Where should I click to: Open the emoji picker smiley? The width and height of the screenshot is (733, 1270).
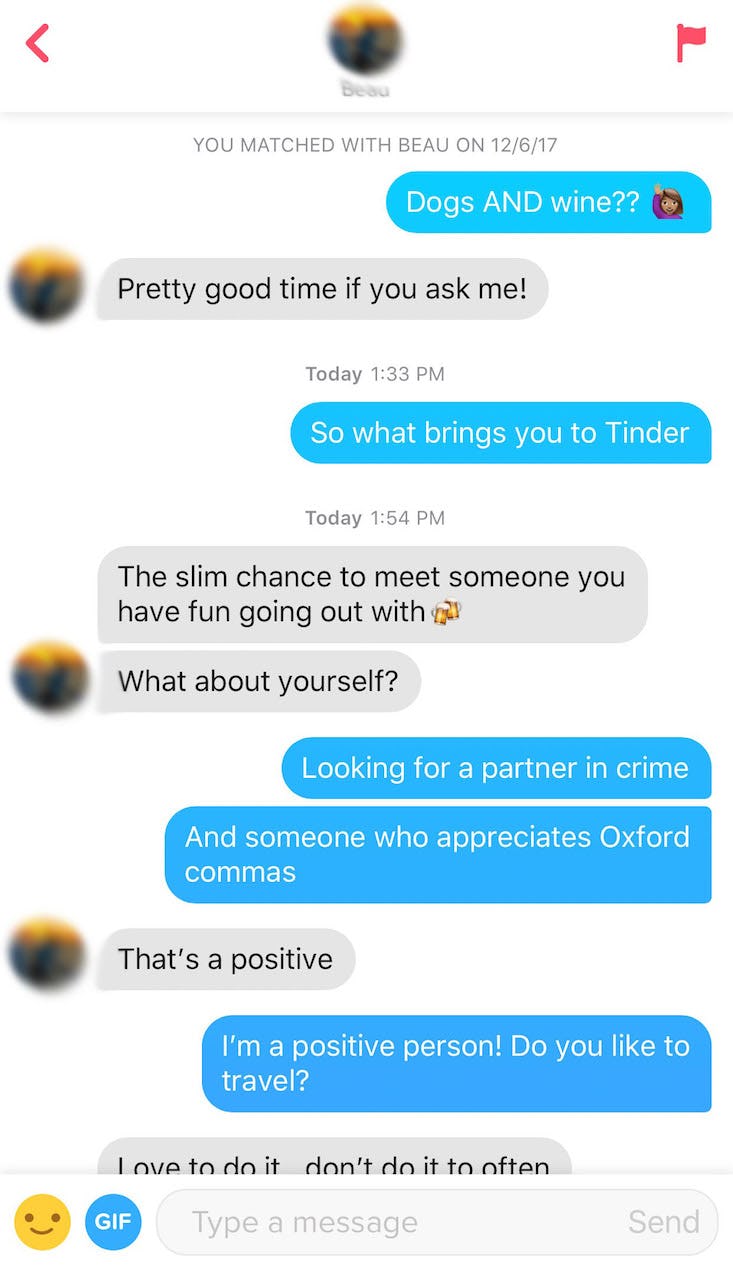pos(42,1221)
